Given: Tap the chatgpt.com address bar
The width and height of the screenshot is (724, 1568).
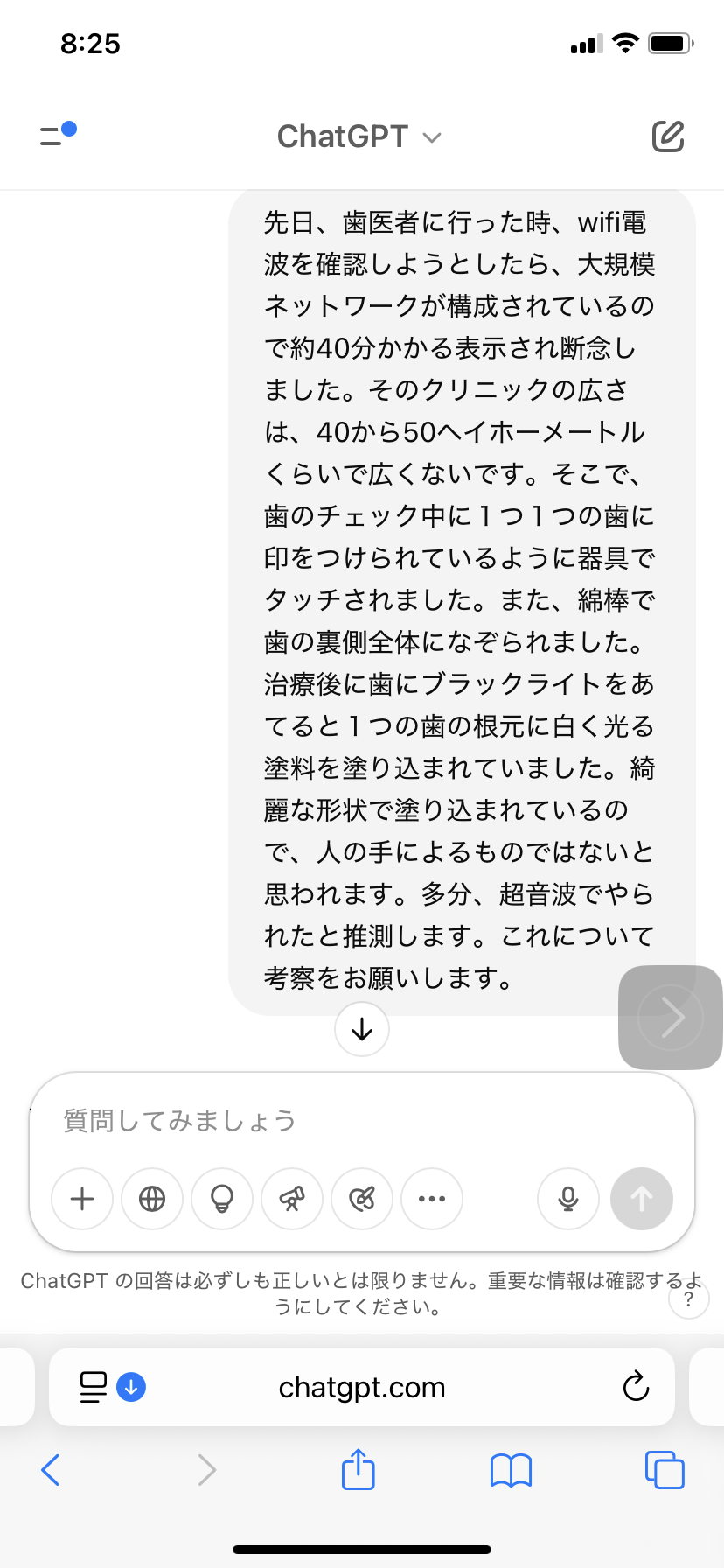Looking at the screenshot, I should click(362, 1388).
